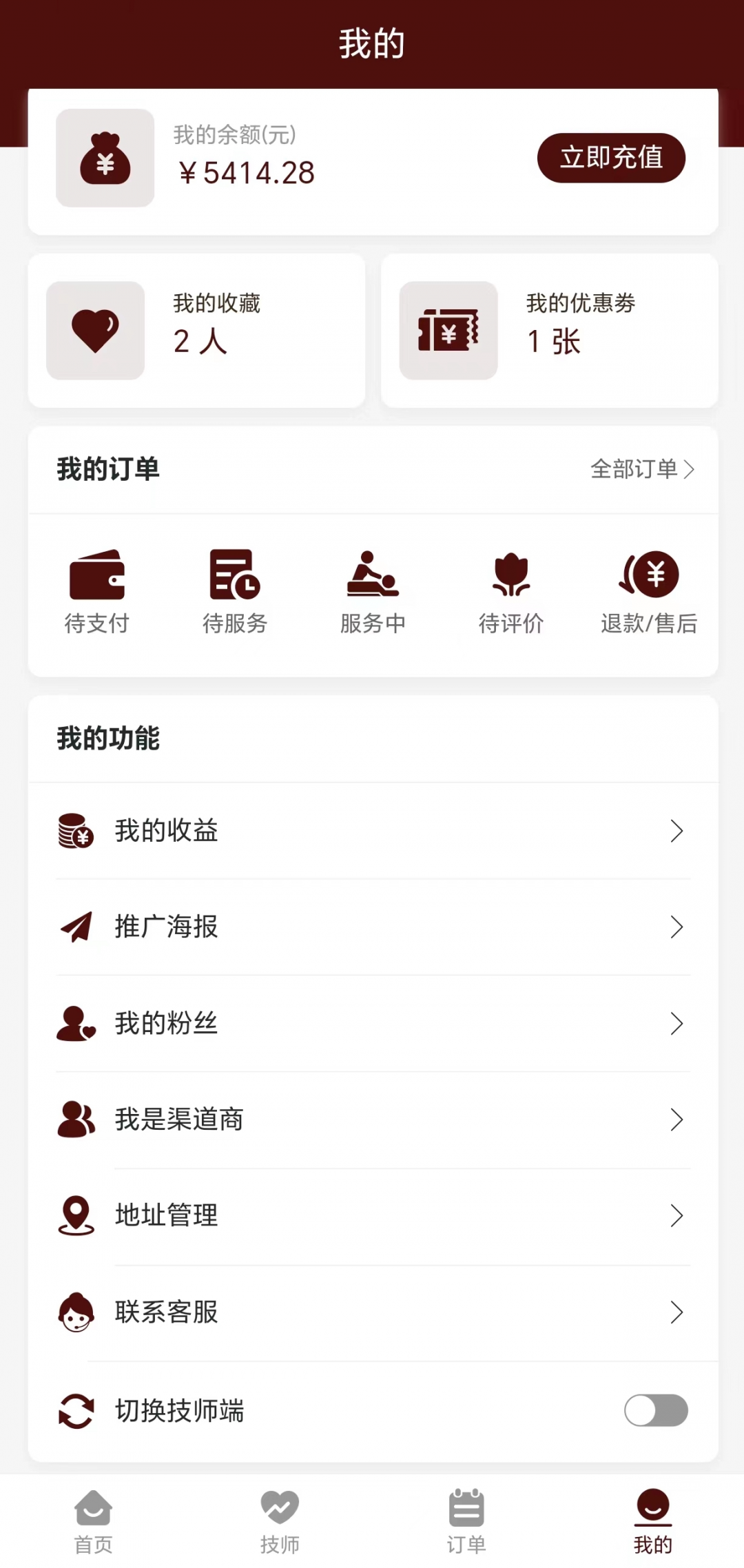The width and height of the screenshot is (744, 1568).
Task: Show 服务中 in-service orders
Action: [373, 591]
